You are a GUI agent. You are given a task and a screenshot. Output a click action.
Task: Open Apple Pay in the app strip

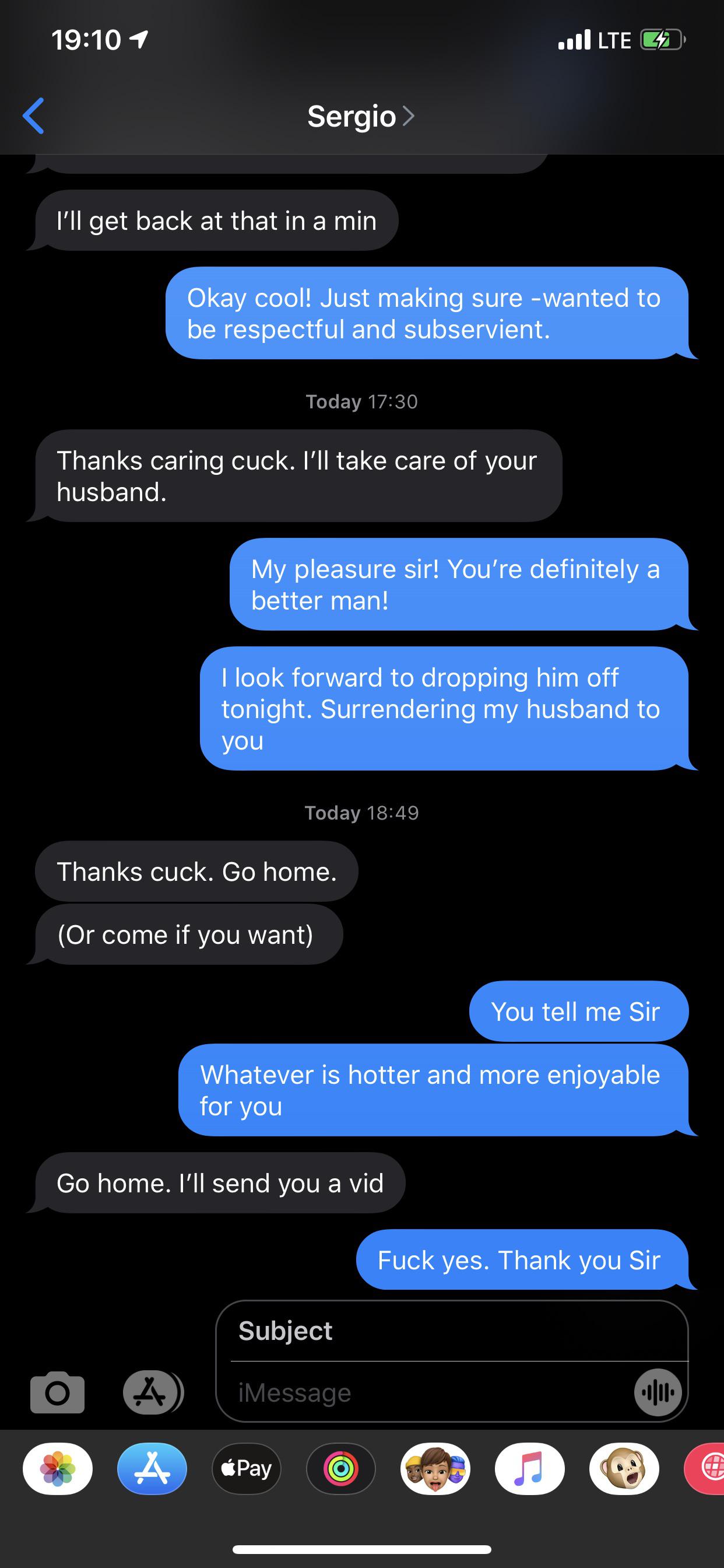click(247, 1469)
